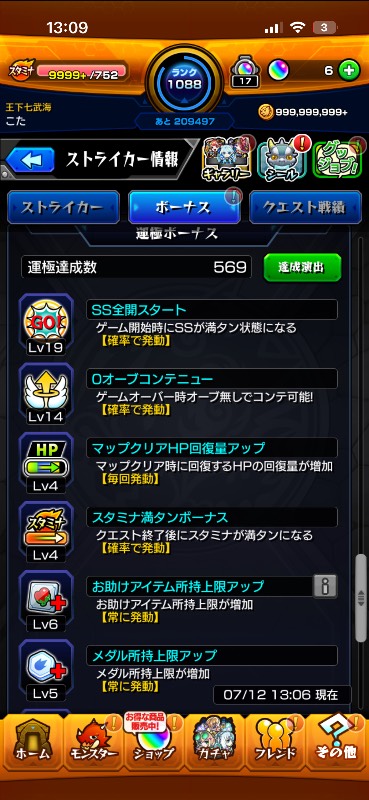Play the 達成演出 animation
This screenshot has width=369, height=800.
coord(302,267)
